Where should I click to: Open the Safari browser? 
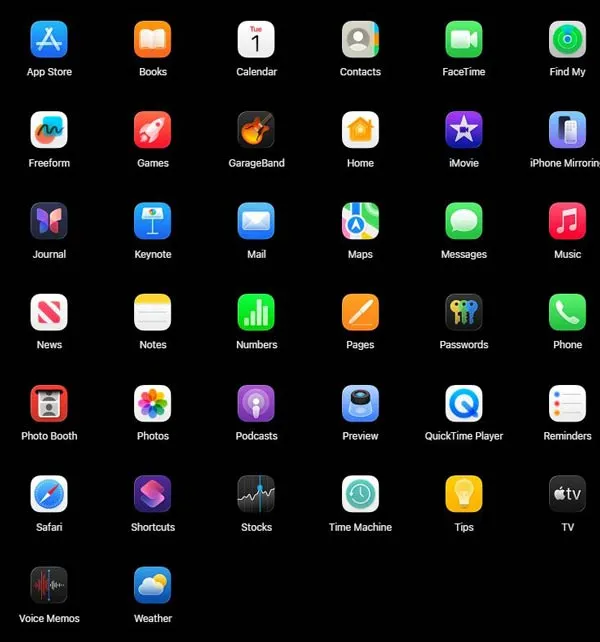(49, 494)
